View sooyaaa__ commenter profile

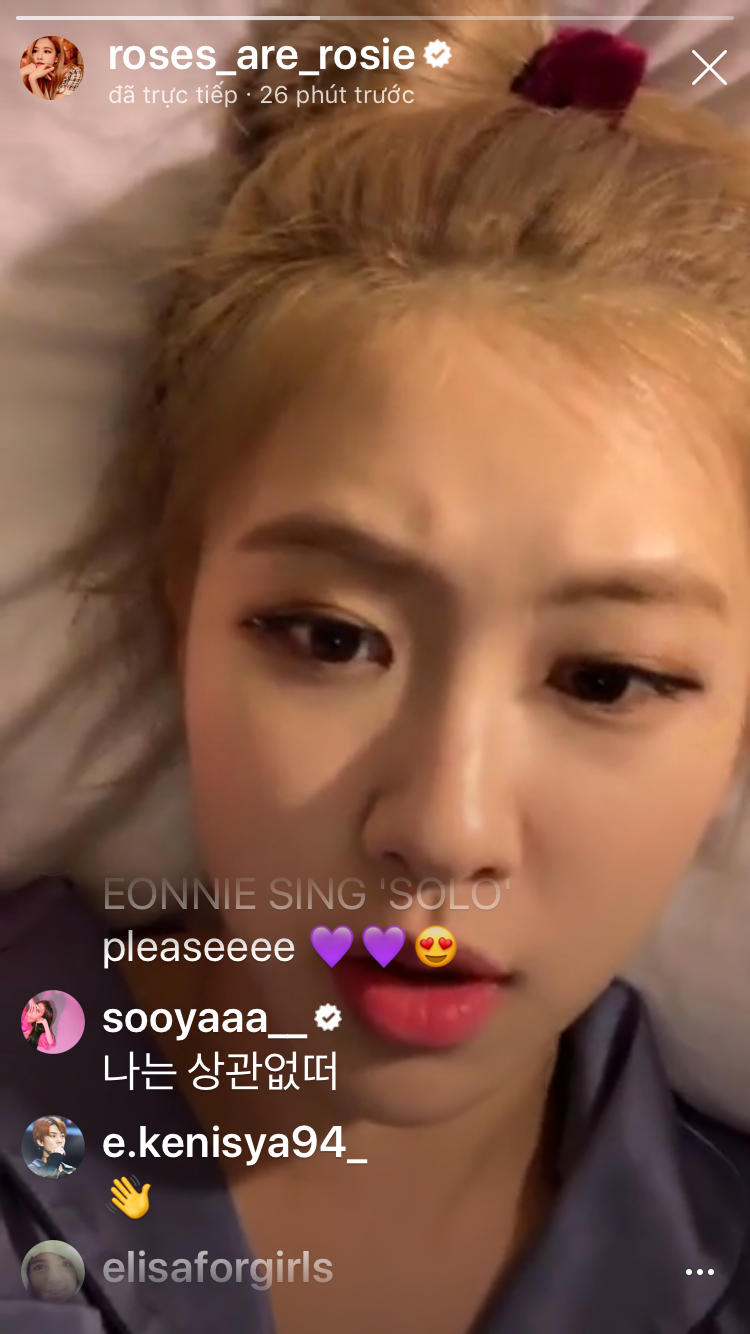pos(52,1022)
